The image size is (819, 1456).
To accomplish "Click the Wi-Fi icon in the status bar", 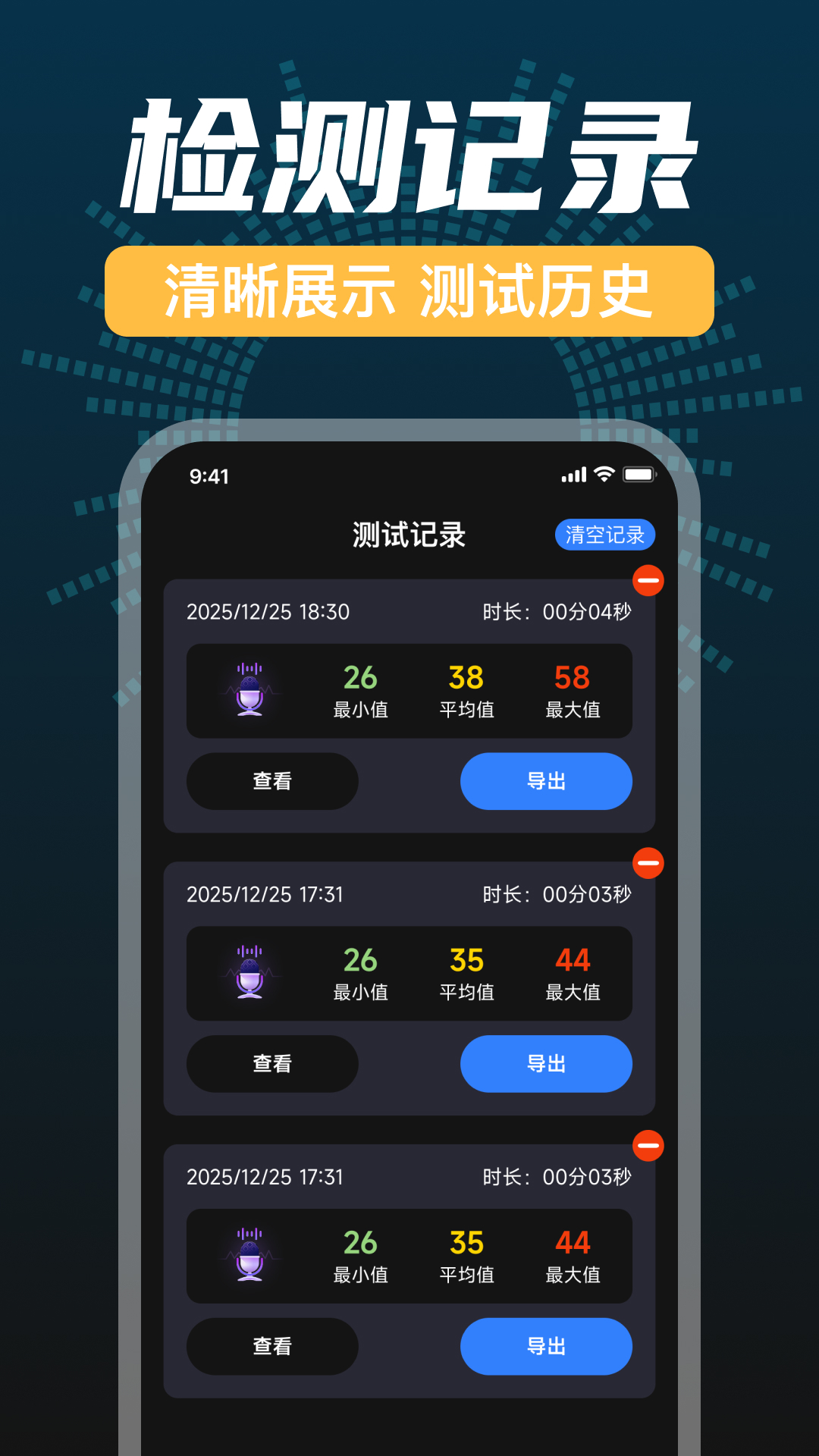I will click(603, 474).
